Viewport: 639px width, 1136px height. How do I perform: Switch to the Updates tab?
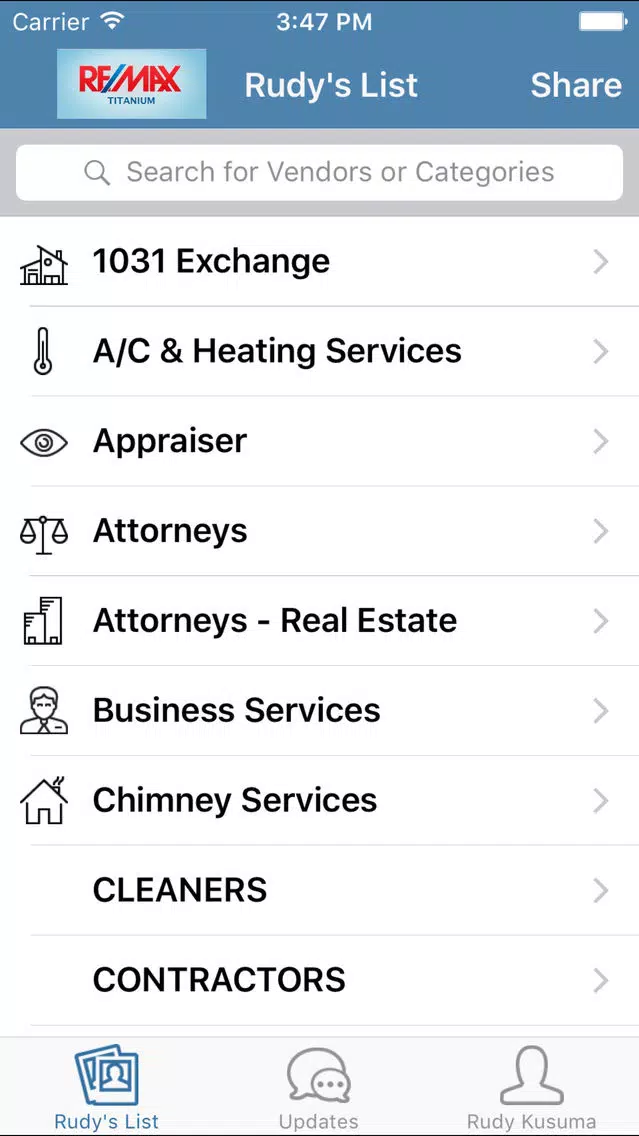[x=319, y=1087]
